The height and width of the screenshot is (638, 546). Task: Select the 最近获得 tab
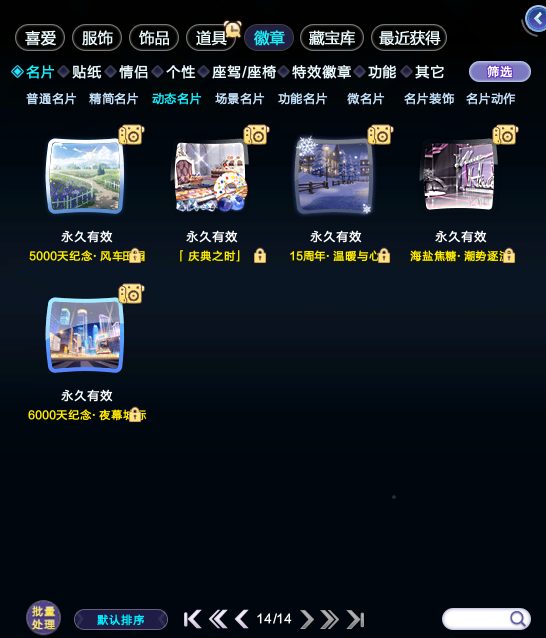(x=409, y=38)
